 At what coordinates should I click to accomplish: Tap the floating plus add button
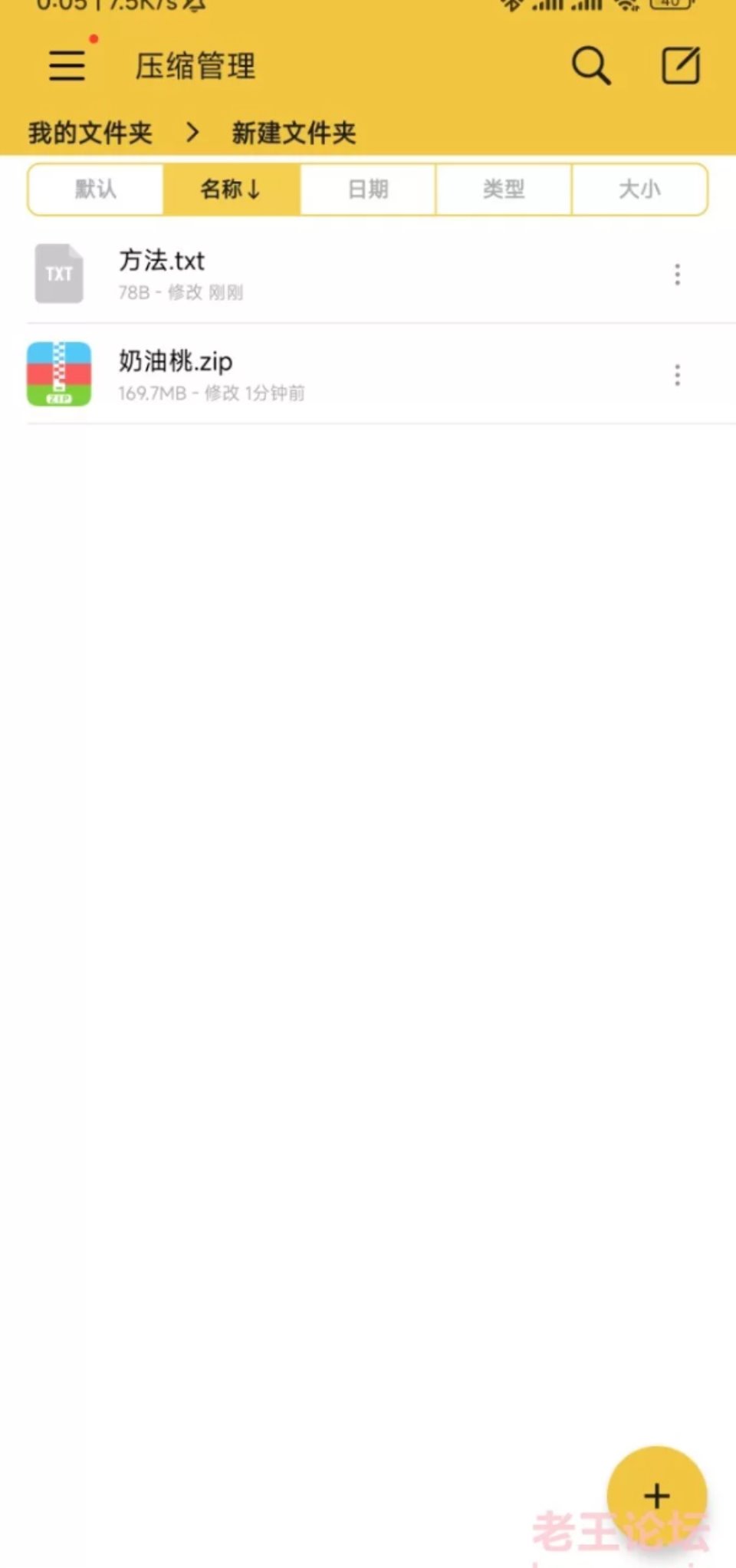[656, 1495]
